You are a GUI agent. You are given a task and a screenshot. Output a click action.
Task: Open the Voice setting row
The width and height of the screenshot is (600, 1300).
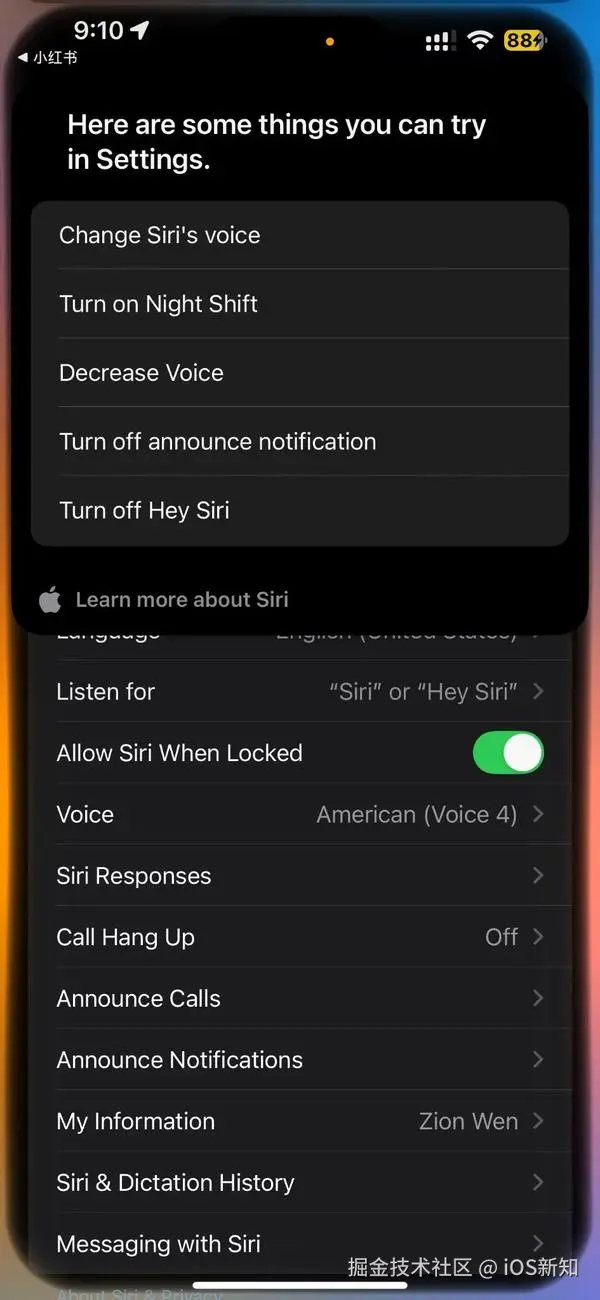coord(300,815)
